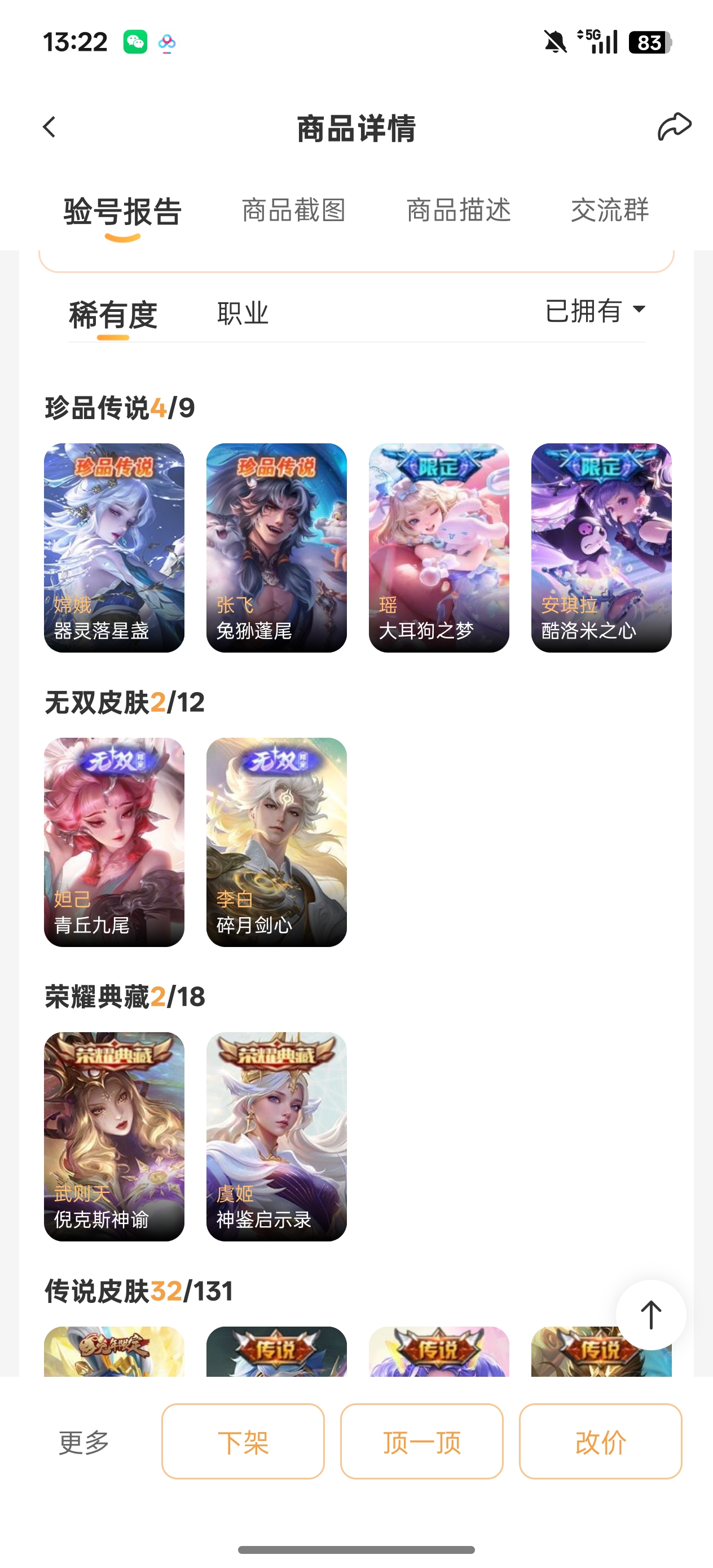This screenshot has height=1568, width=713.
Task: Select the 交流群 tab
Action: (609, 210)
